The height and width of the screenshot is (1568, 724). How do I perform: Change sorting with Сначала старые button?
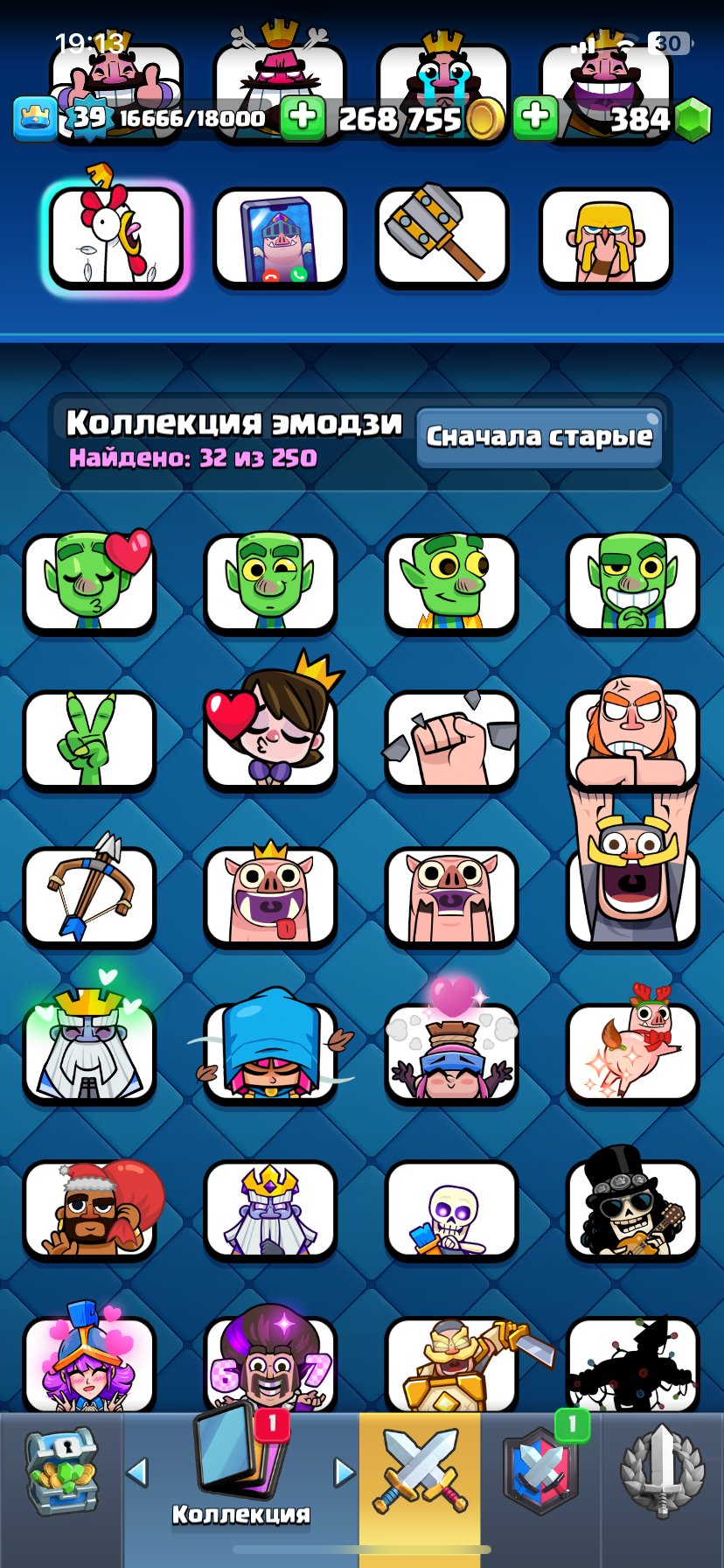[x=539, y=437]
